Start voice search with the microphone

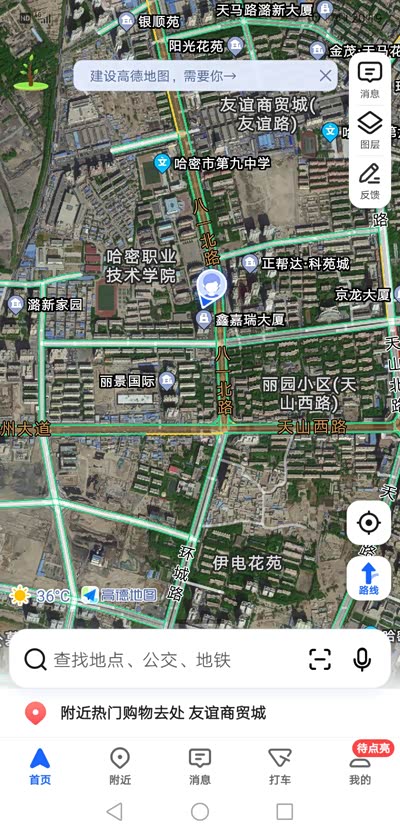(362, 659)
